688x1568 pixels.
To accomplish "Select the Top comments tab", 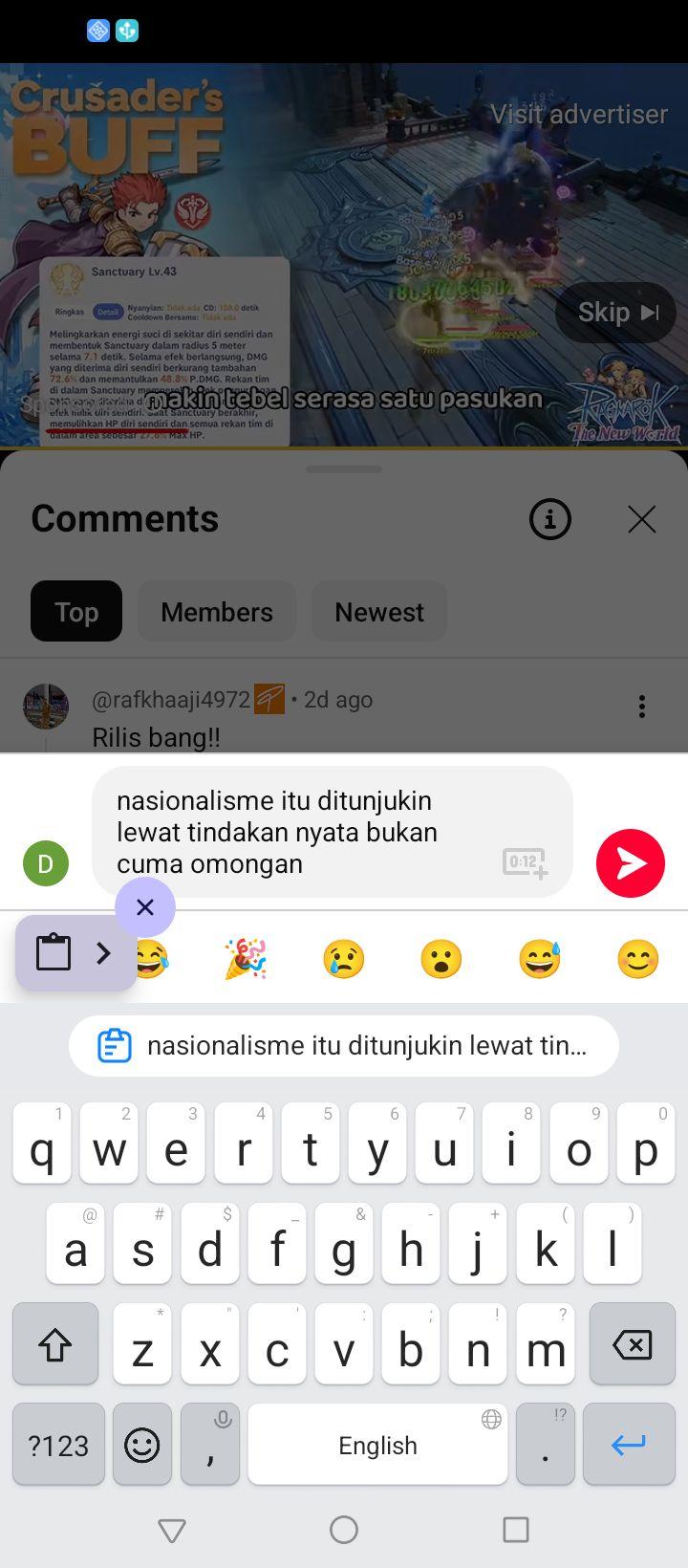I will tap(76, 612).
